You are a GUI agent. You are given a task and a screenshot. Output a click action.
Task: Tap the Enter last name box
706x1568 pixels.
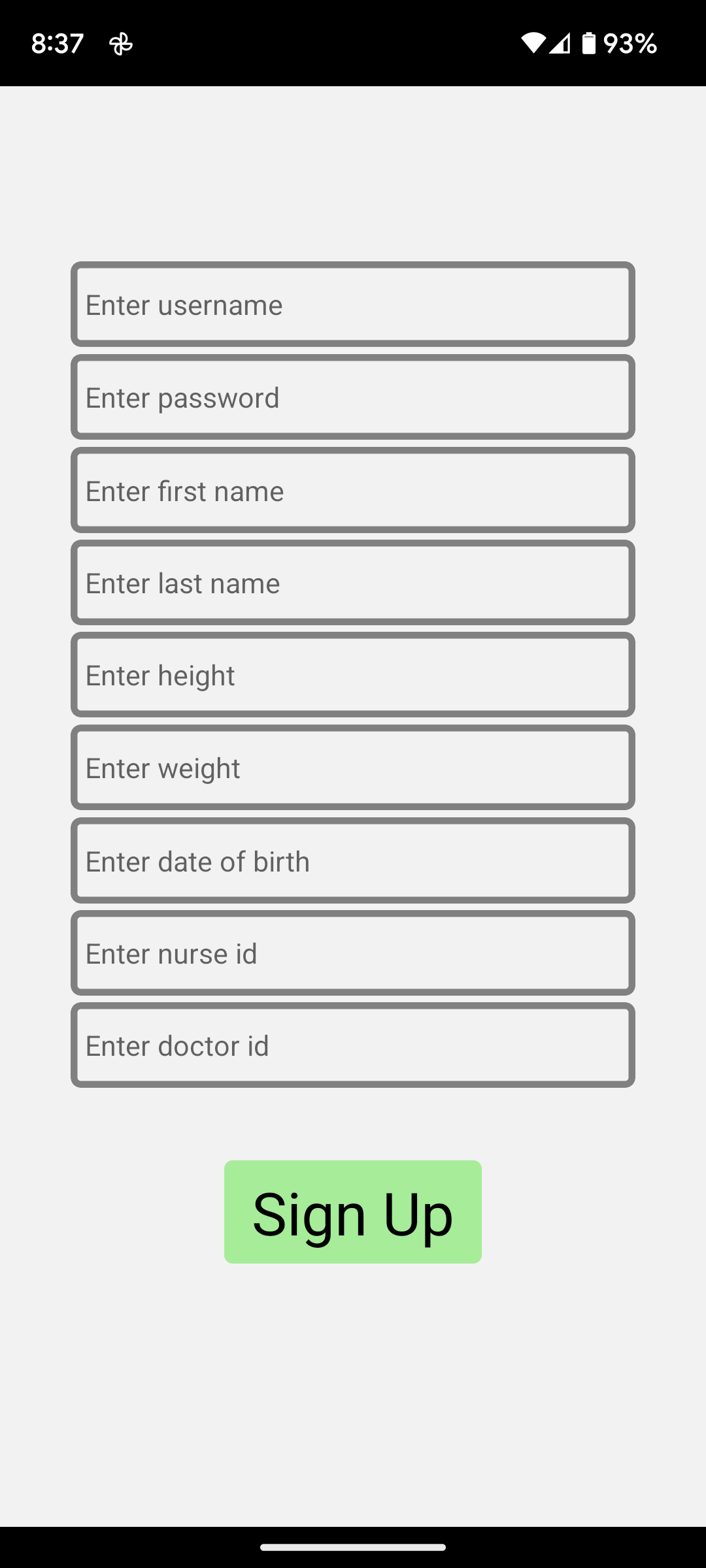pyautogui.click(x=353, y=583)
